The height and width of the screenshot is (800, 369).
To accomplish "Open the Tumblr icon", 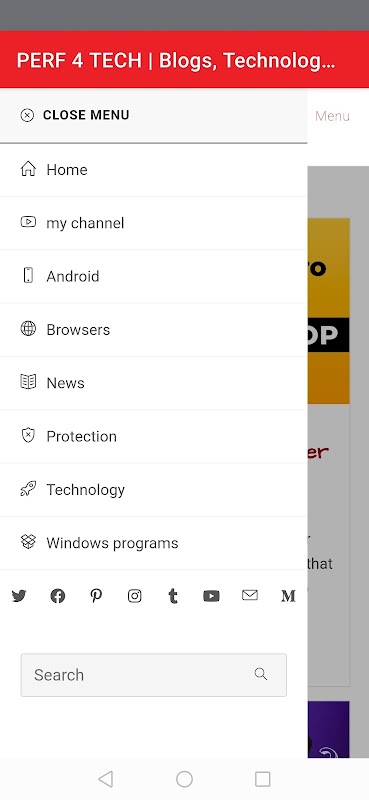I will click(173, 595).
